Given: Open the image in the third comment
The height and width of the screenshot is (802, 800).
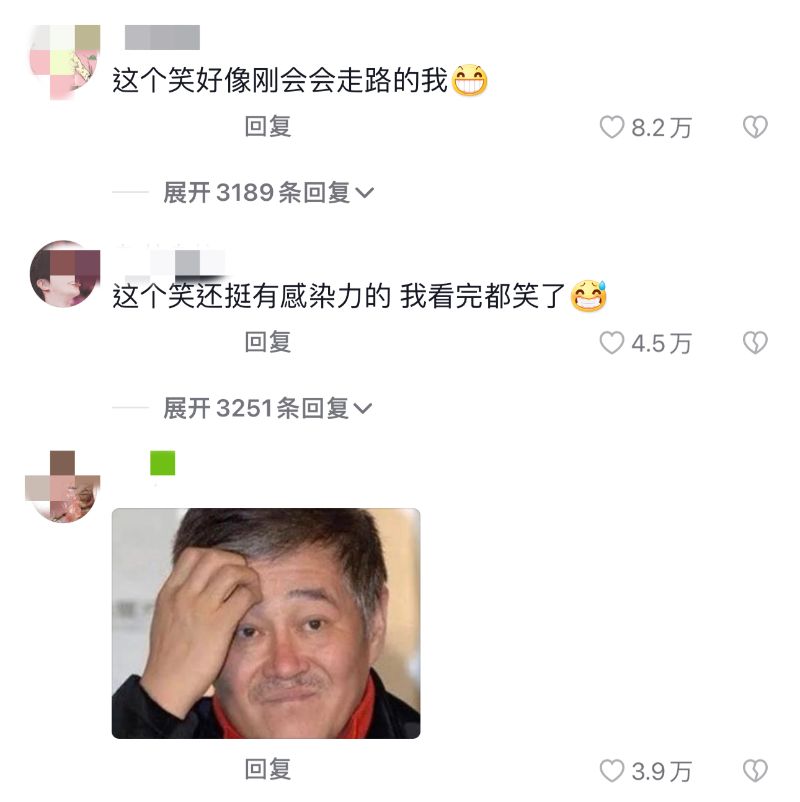Looking at the screenshot, I should (x=265, y=623).
